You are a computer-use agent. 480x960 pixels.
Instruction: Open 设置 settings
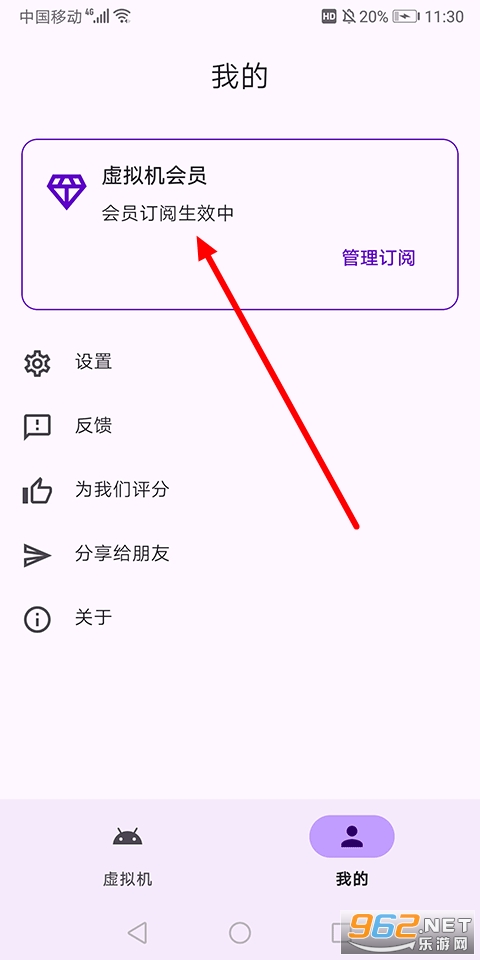tap(240, 362)
